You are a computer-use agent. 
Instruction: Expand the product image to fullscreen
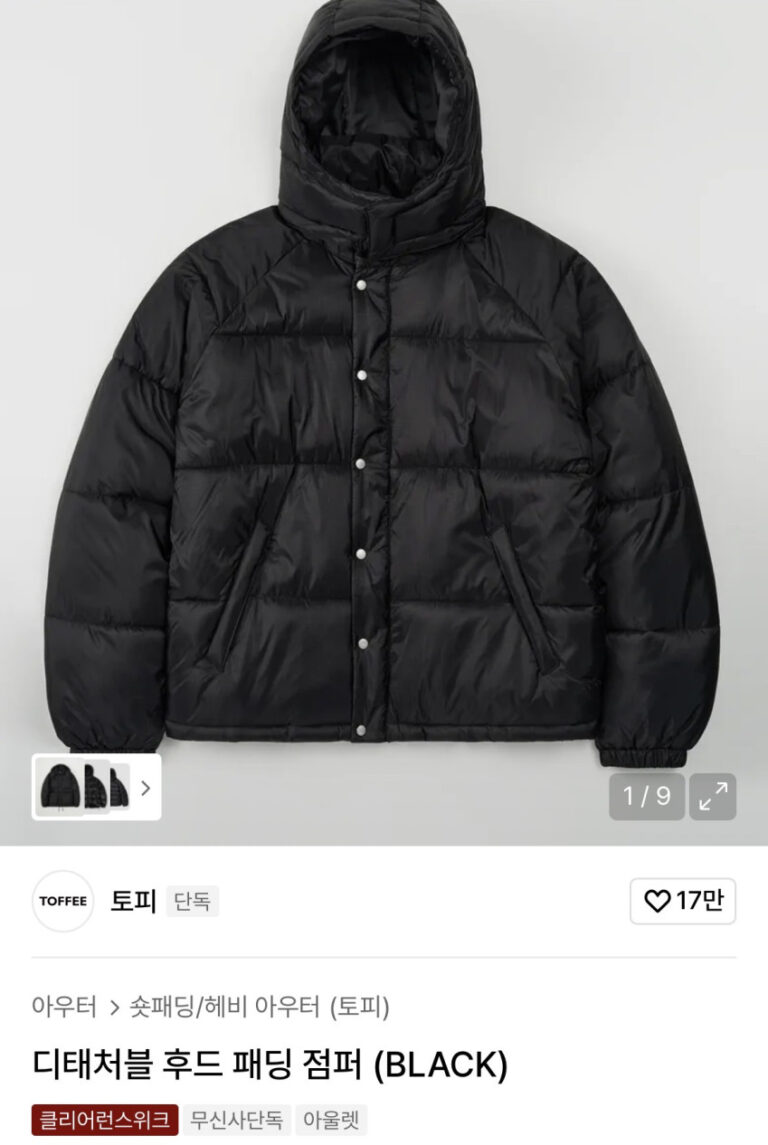[712, 796]
